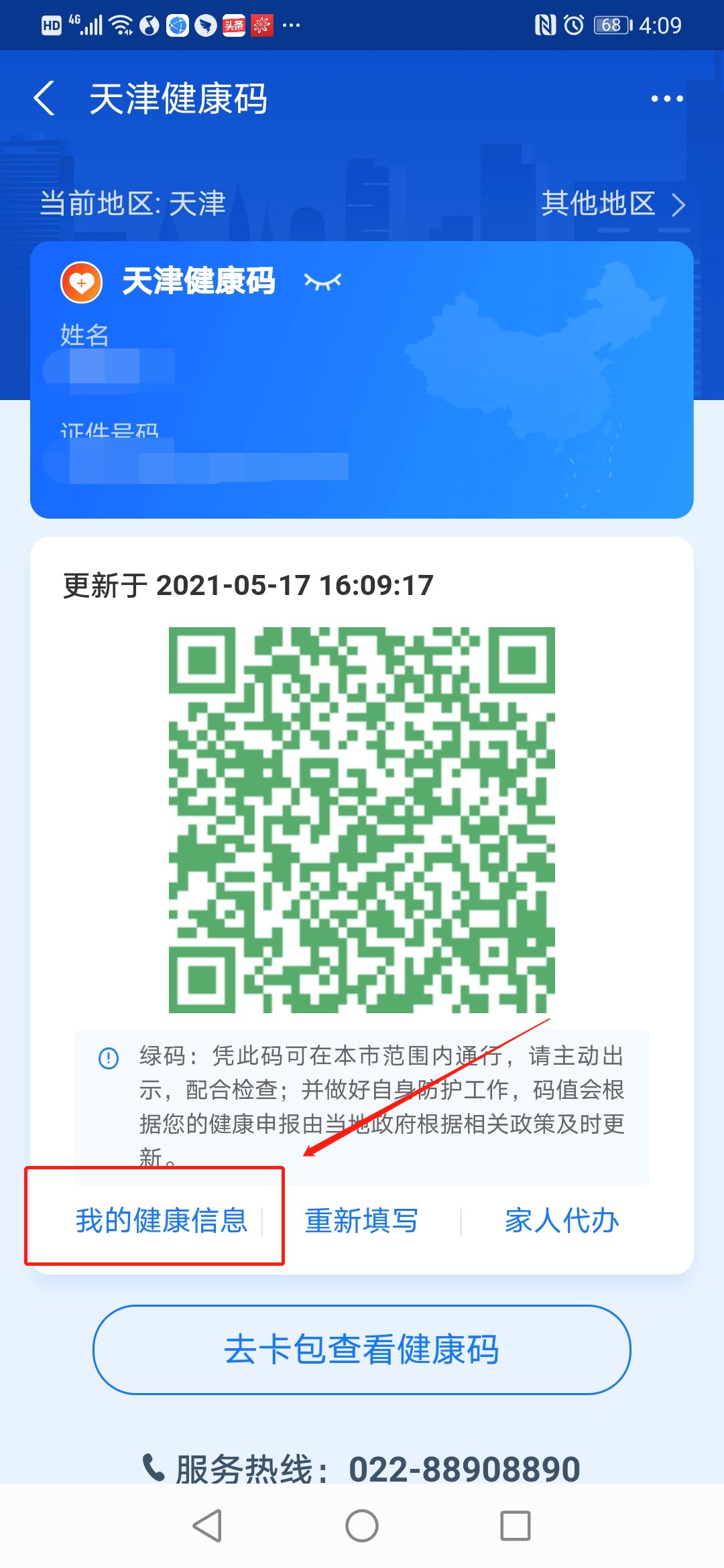Tap 去卡包查看健康码 button

361,1349
